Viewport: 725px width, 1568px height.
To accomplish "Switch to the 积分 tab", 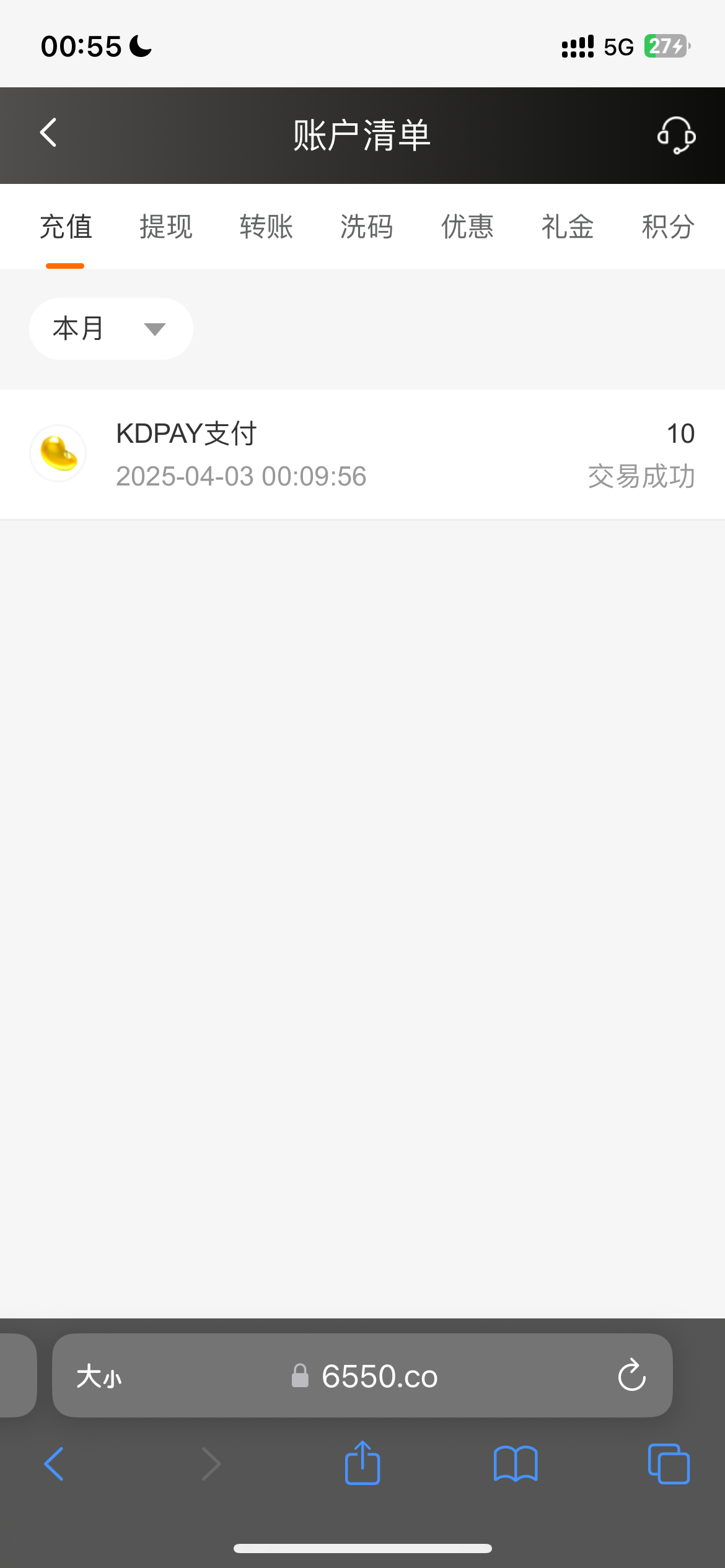I will [667, 227].
